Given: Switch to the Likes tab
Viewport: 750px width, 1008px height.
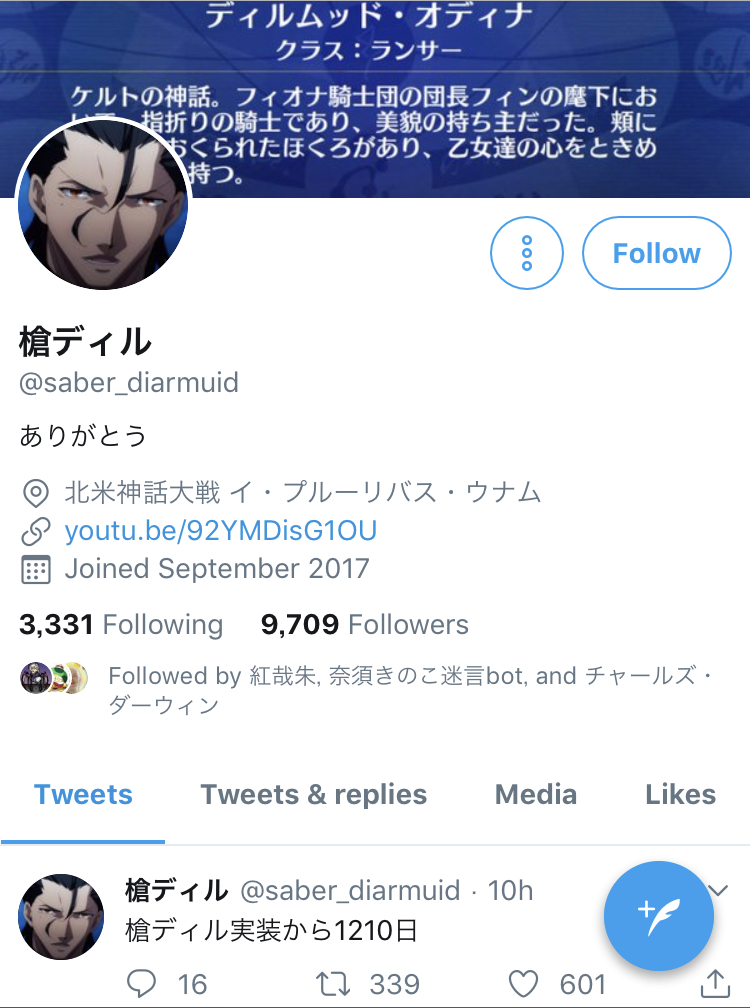Looking at the screenshot, I should point(680,795).
